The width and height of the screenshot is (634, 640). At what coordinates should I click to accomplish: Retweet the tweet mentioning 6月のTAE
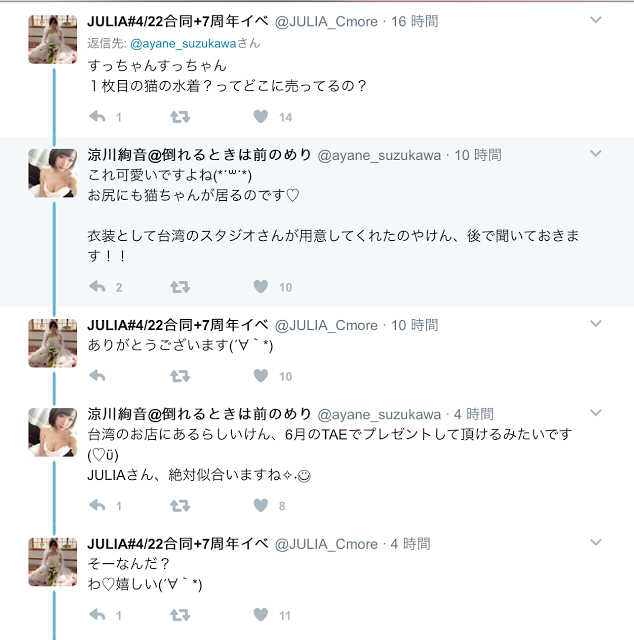coord(180,506)
